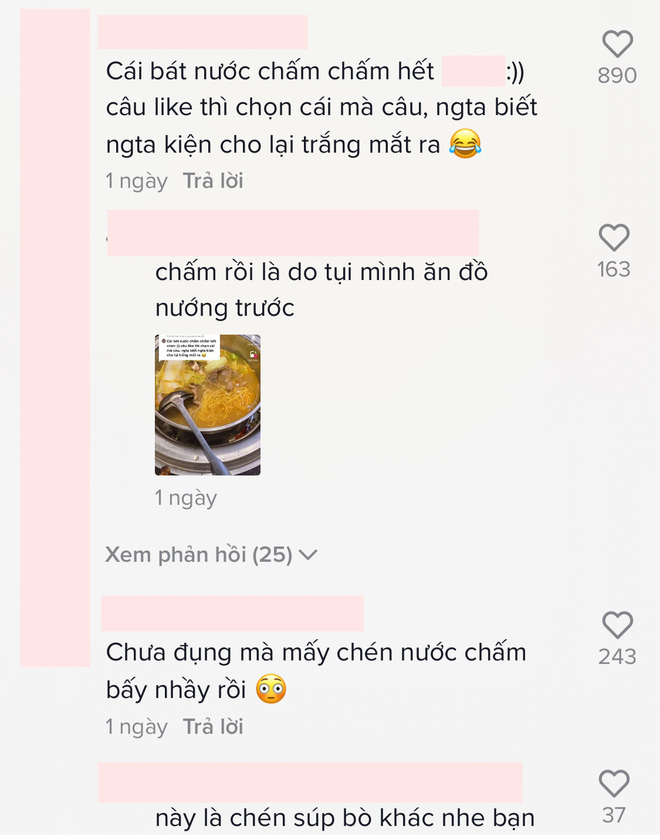The image size is (660, 840).
Task: Open the hotpot image in the reply
Action: point(208,404)
